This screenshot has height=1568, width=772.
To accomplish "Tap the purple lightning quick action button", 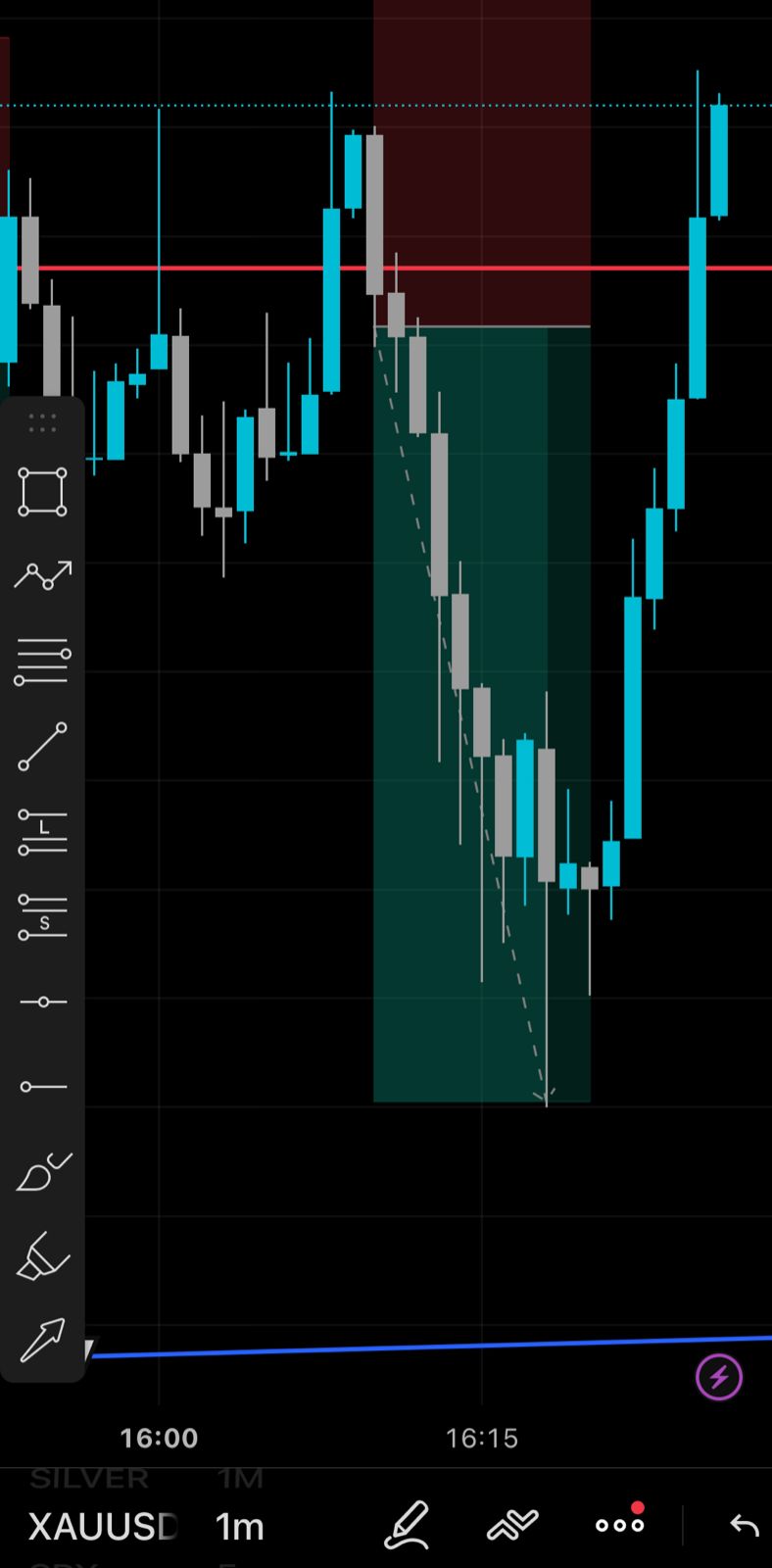I will pyautogui.click(x=719, y=1377).
